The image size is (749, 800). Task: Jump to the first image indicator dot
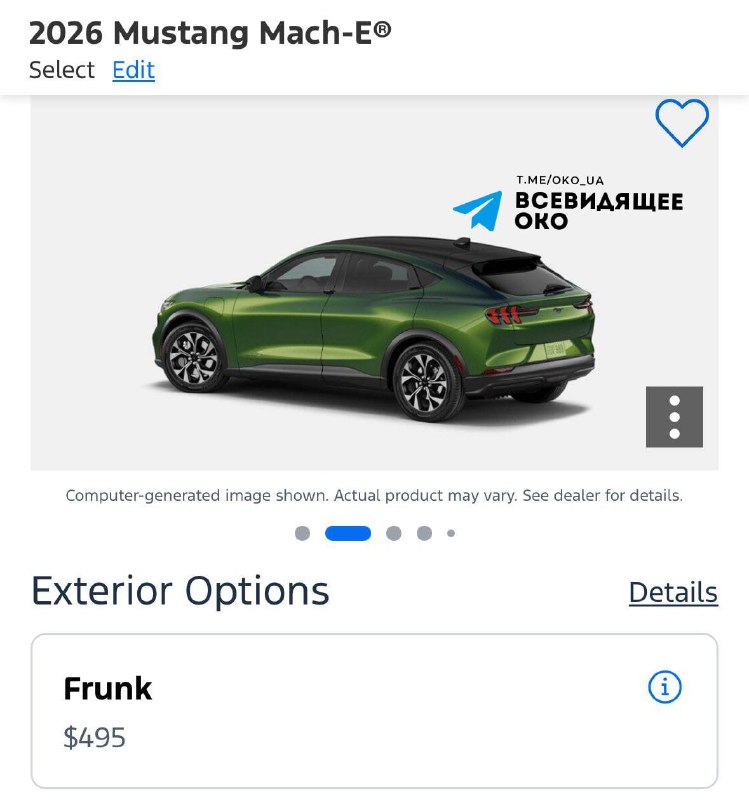pos(303,533)
